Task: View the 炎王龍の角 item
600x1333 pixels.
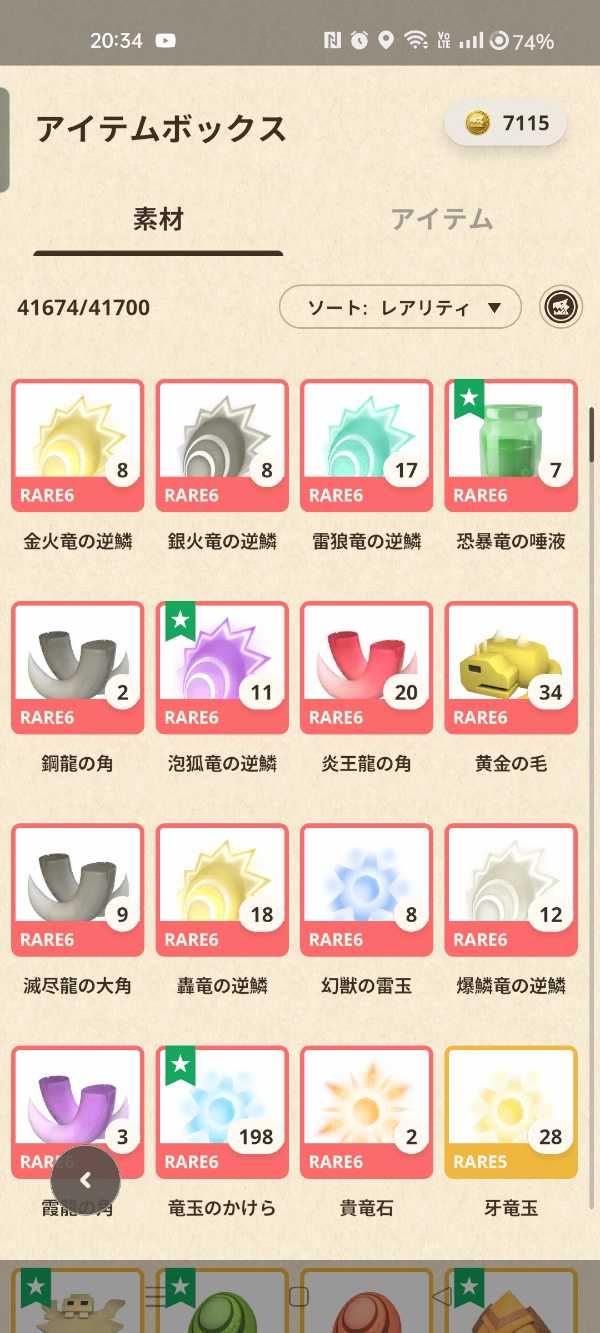Action: (366, 668)
